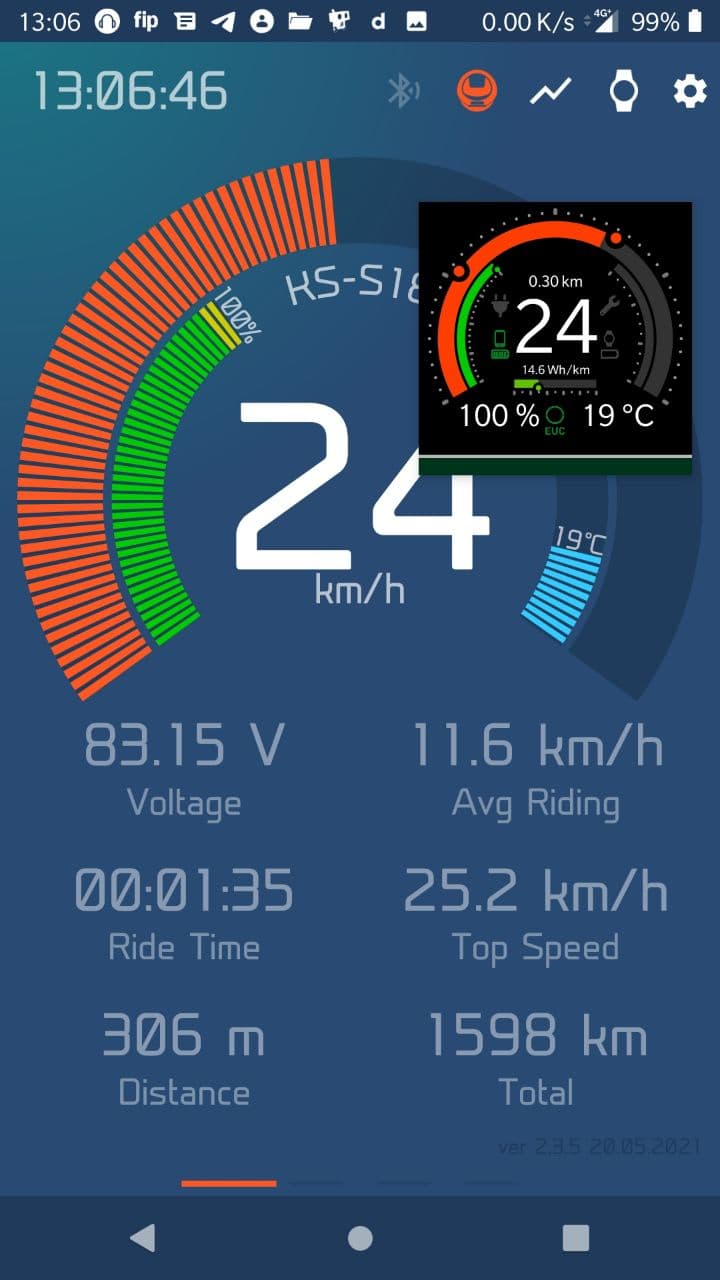Go to the home screen
The height and width of the screenshot is (1280, 720).
(360, 1238)
